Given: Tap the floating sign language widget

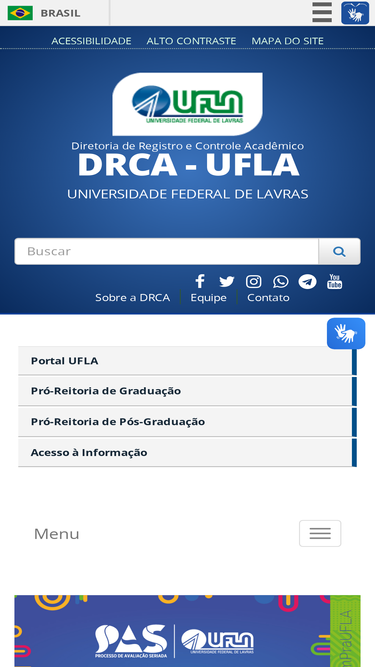Looking at the screenshot, I should pos(346,334).
